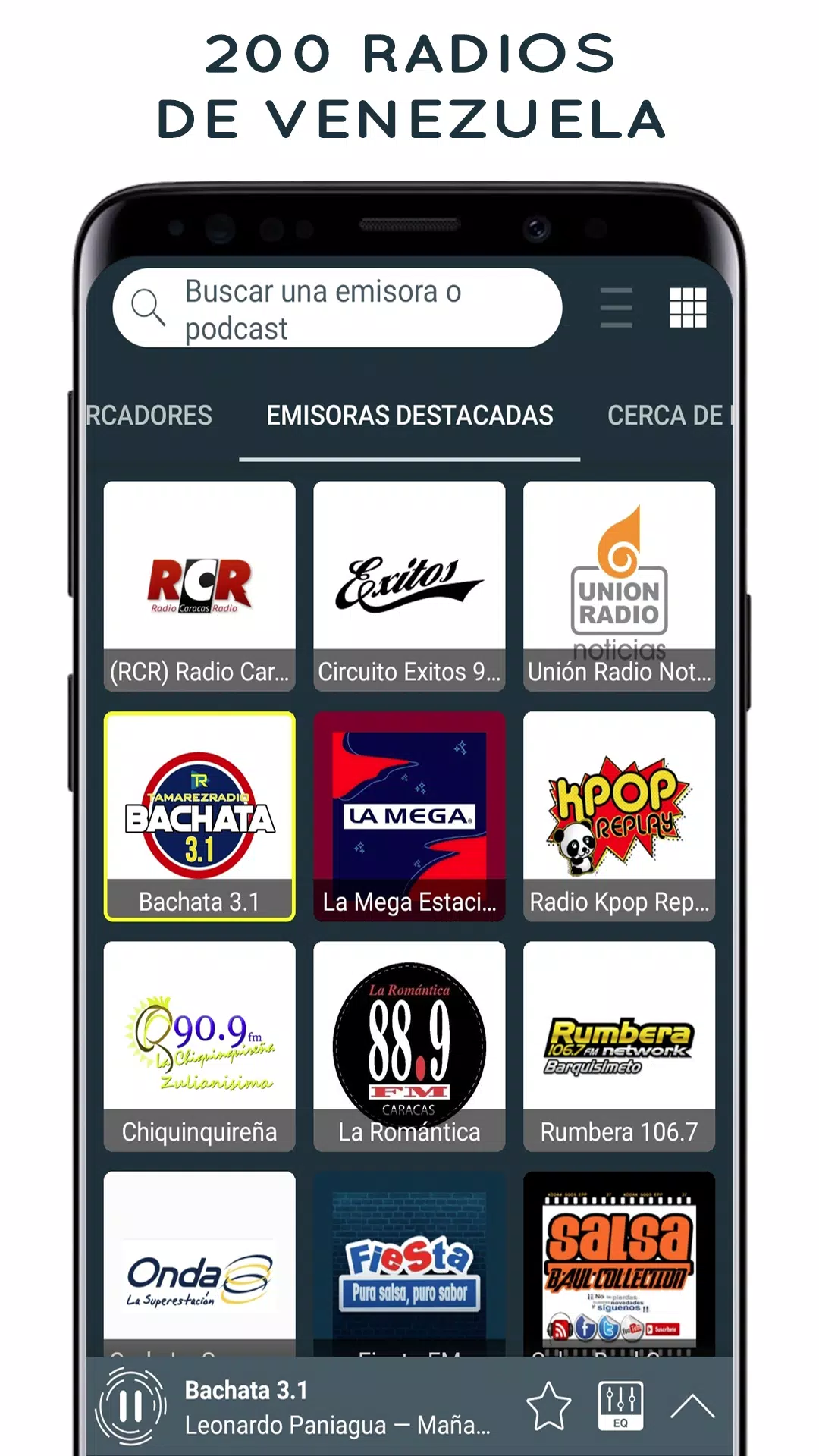Screen dimensions: 819x1456
Task: Play Rumbera 106.7 Barquisimeto
Action: coord(619,1046)
